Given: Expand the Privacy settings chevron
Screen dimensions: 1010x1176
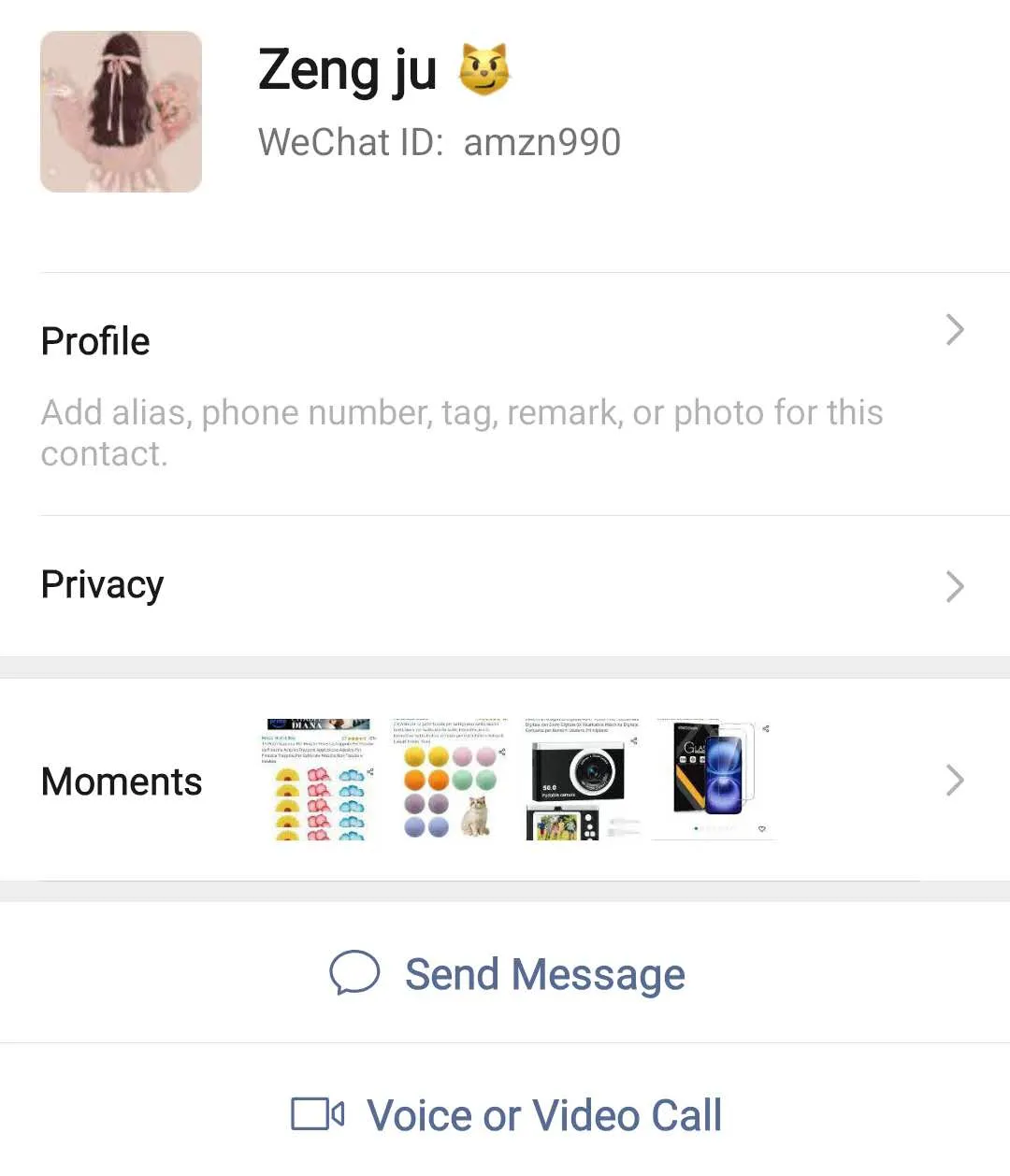Looking at the screenshot, I should pos(955,586).
